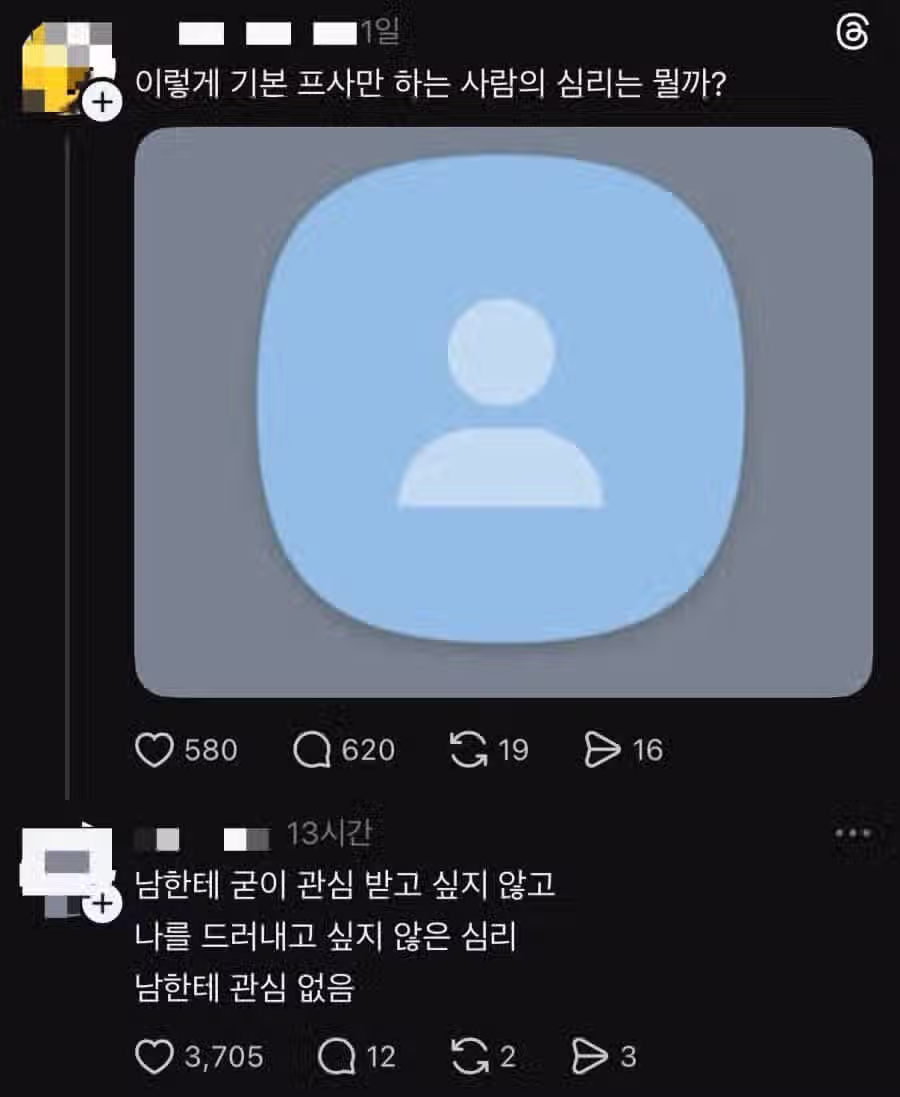
Task: Like the post about default profile pictures
Action: pyautogui.click(x=154, y=750)
